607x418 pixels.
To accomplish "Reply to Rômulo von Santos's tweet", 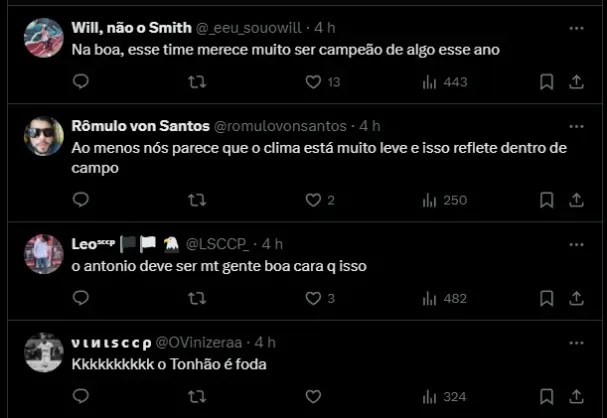I will tap(81, 200).
